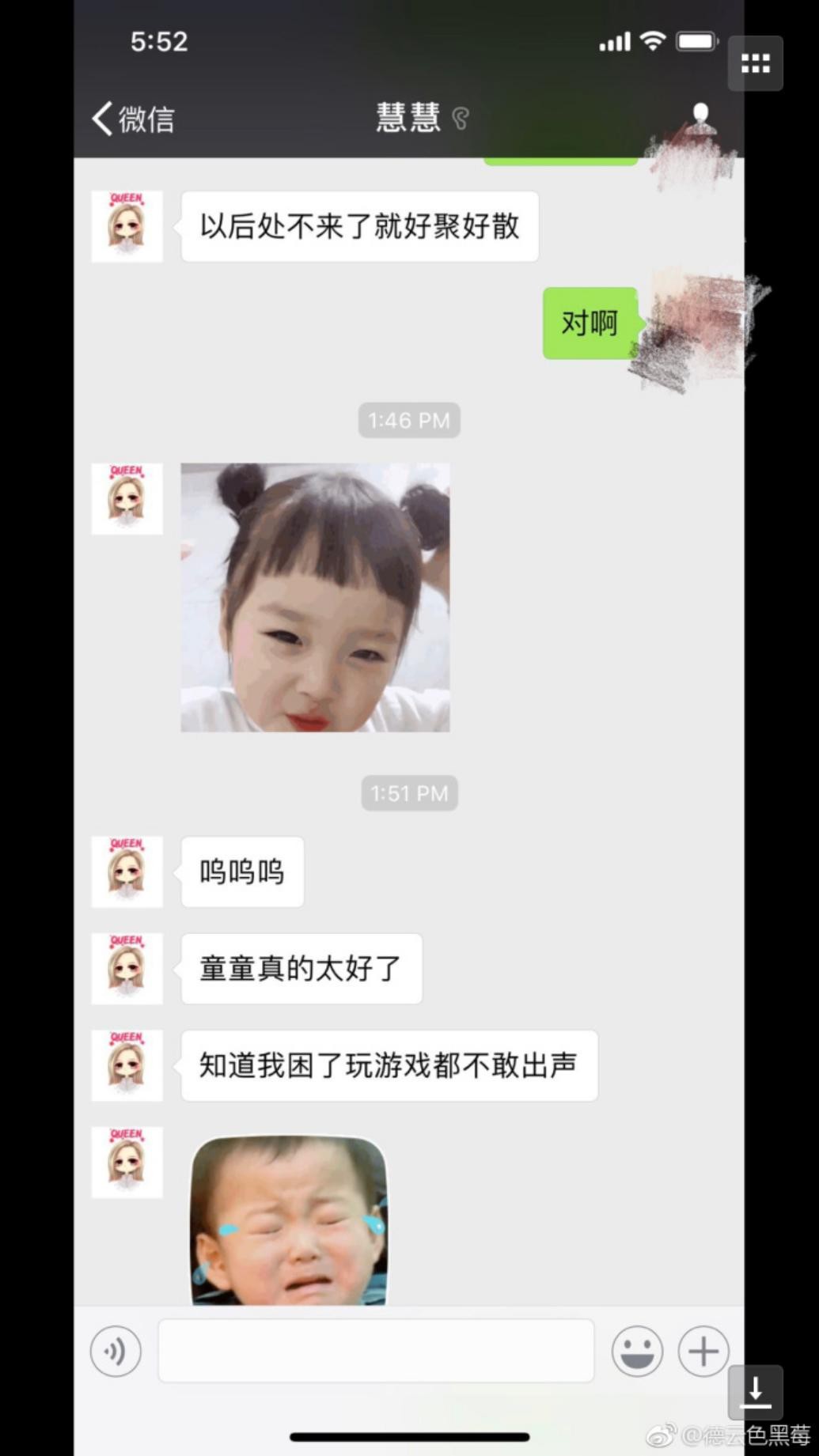Download this image to the phone
Image resolution: width=819 pixels, height=1456 pixels.
pos(755,1391)
